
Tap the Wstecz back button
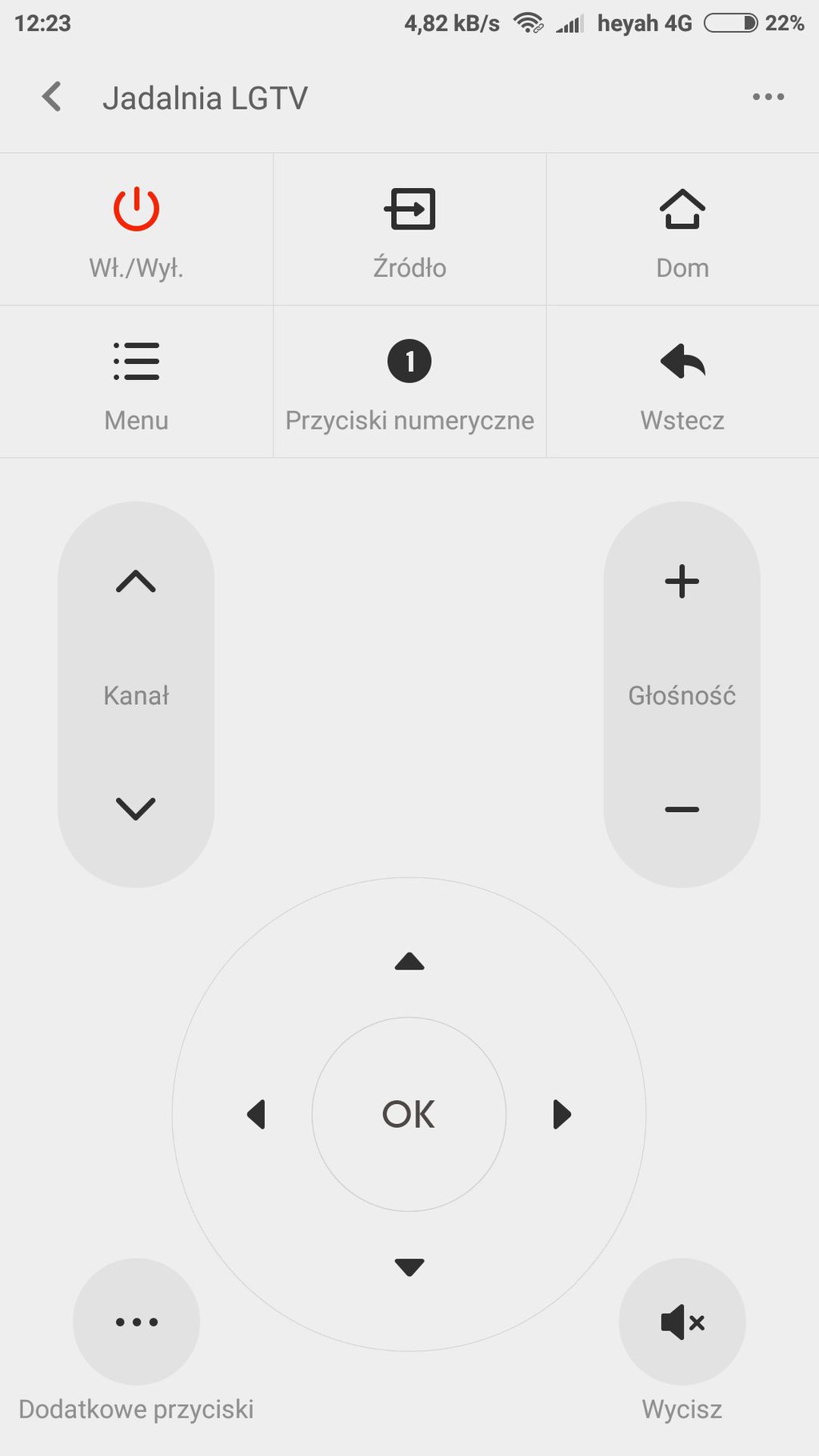point(682,382)
